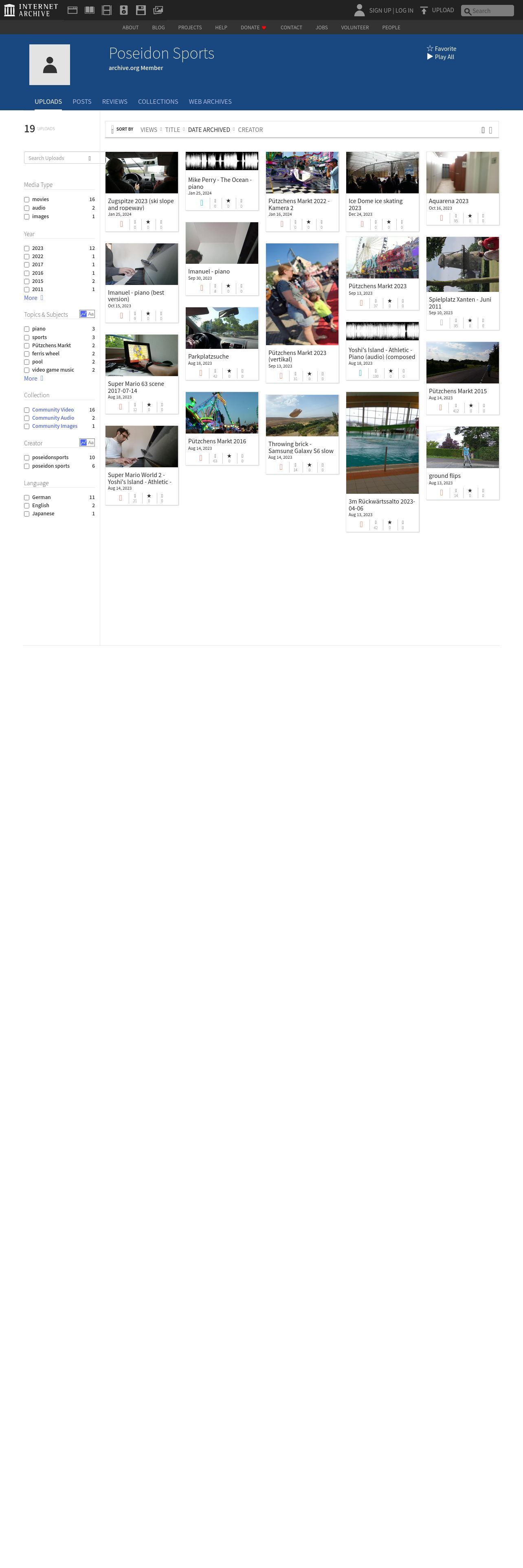Sort uploads by Views
This screenshot has height=1568, width=523.
(149, 130)
